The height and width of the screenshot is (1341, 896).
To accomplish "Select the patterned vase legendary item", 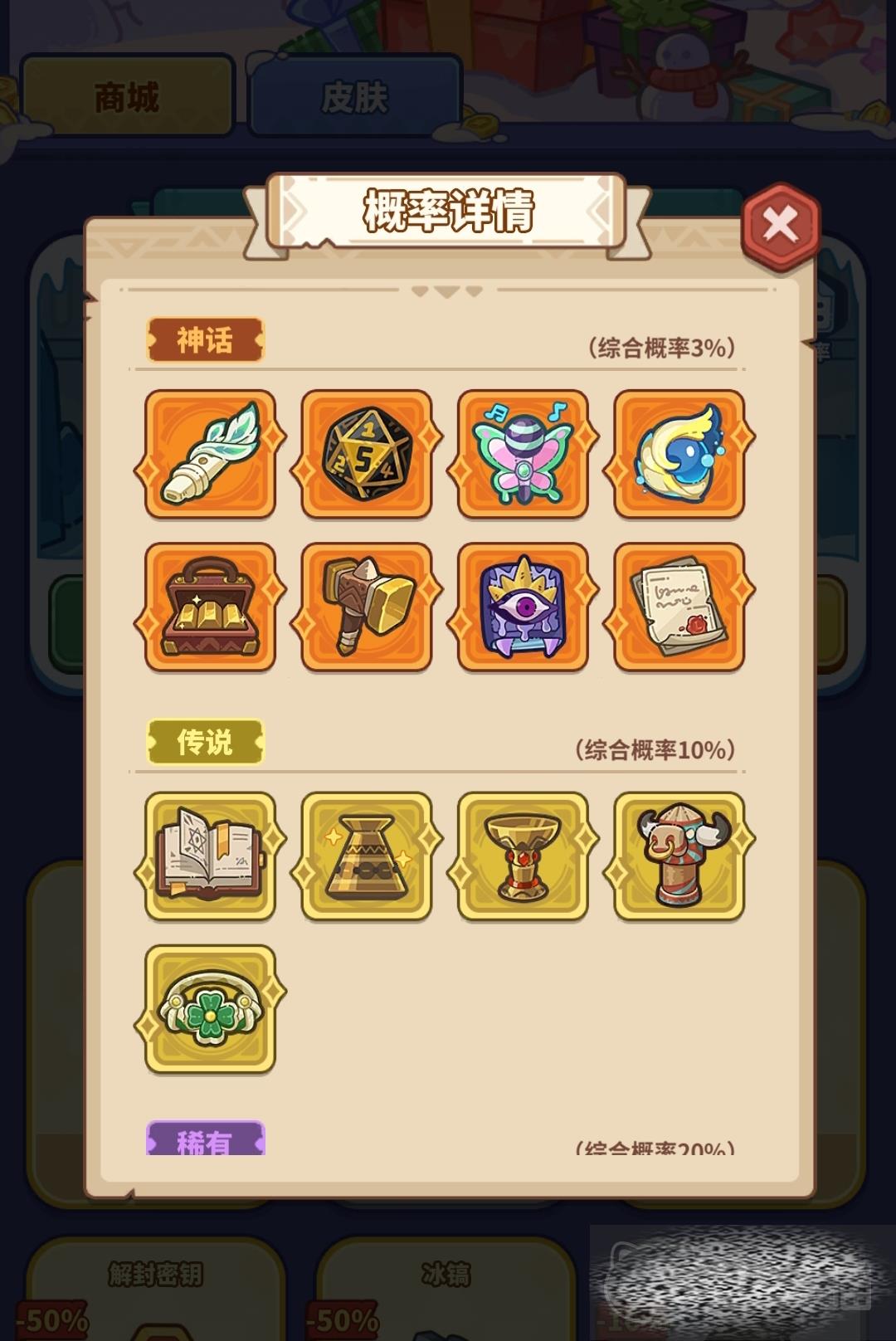I will 367,856.
